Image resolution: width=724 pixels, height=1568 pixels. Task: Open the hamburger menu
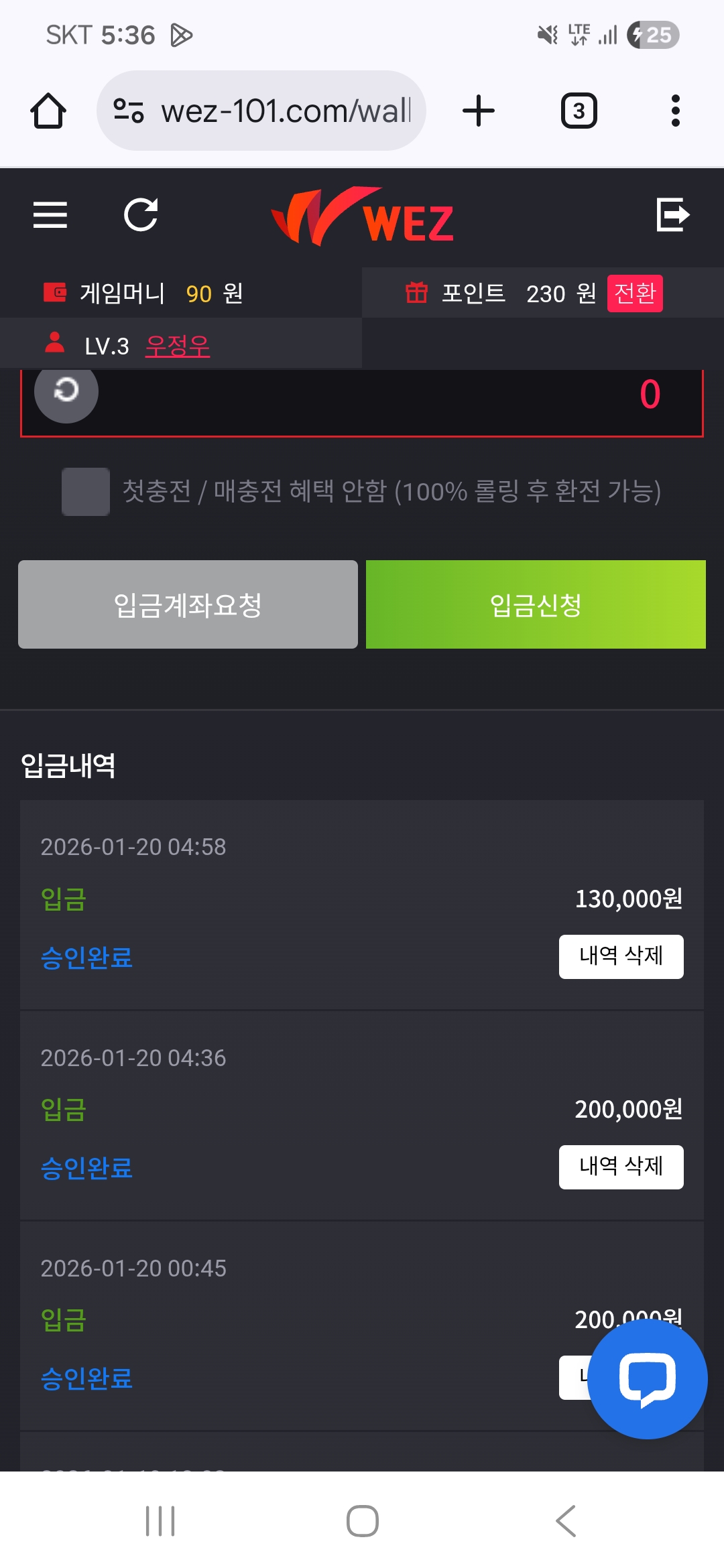pyautogui.click(x=50, y=215)
